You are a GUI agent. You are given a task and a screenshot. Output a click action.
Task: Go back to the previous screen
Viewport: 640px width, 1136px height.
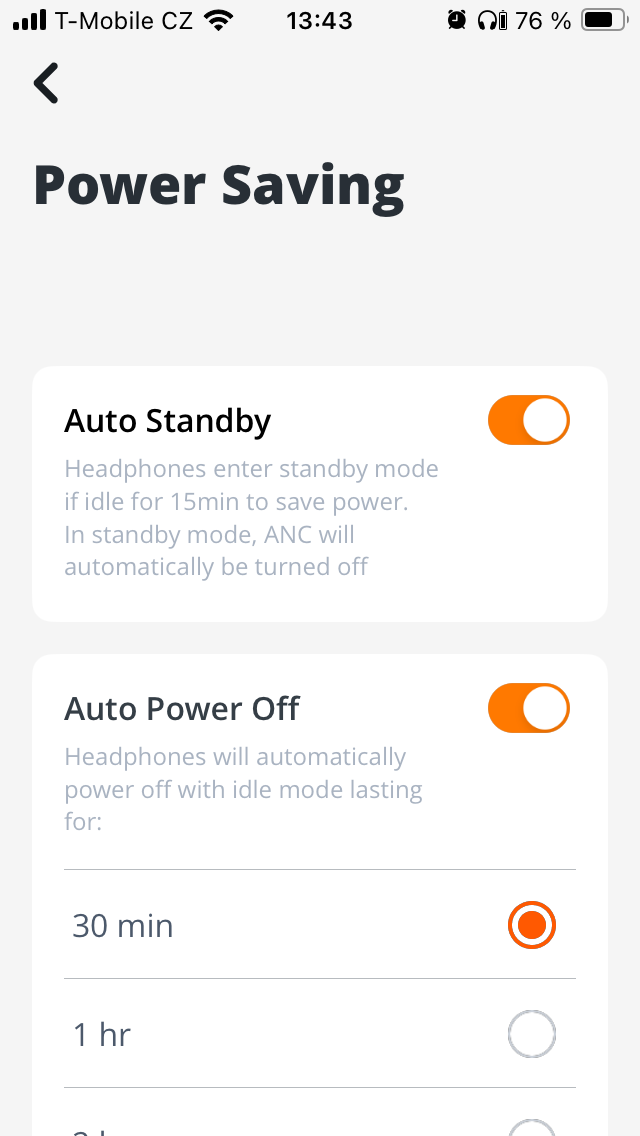tap(46, 83)
